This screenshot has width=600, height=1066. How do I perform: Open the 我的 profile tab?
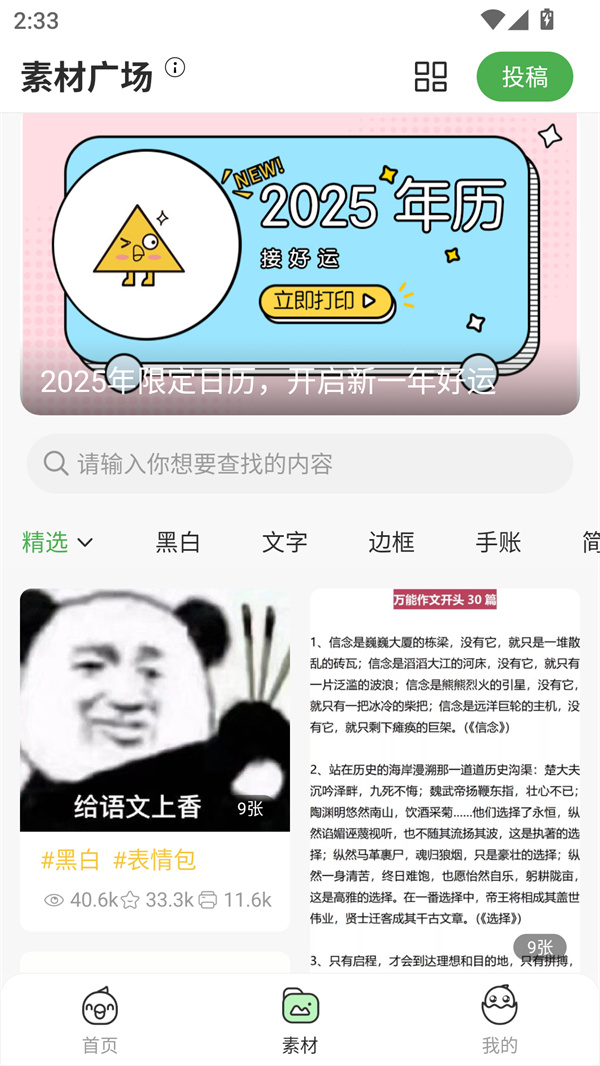pos(499,1020)
